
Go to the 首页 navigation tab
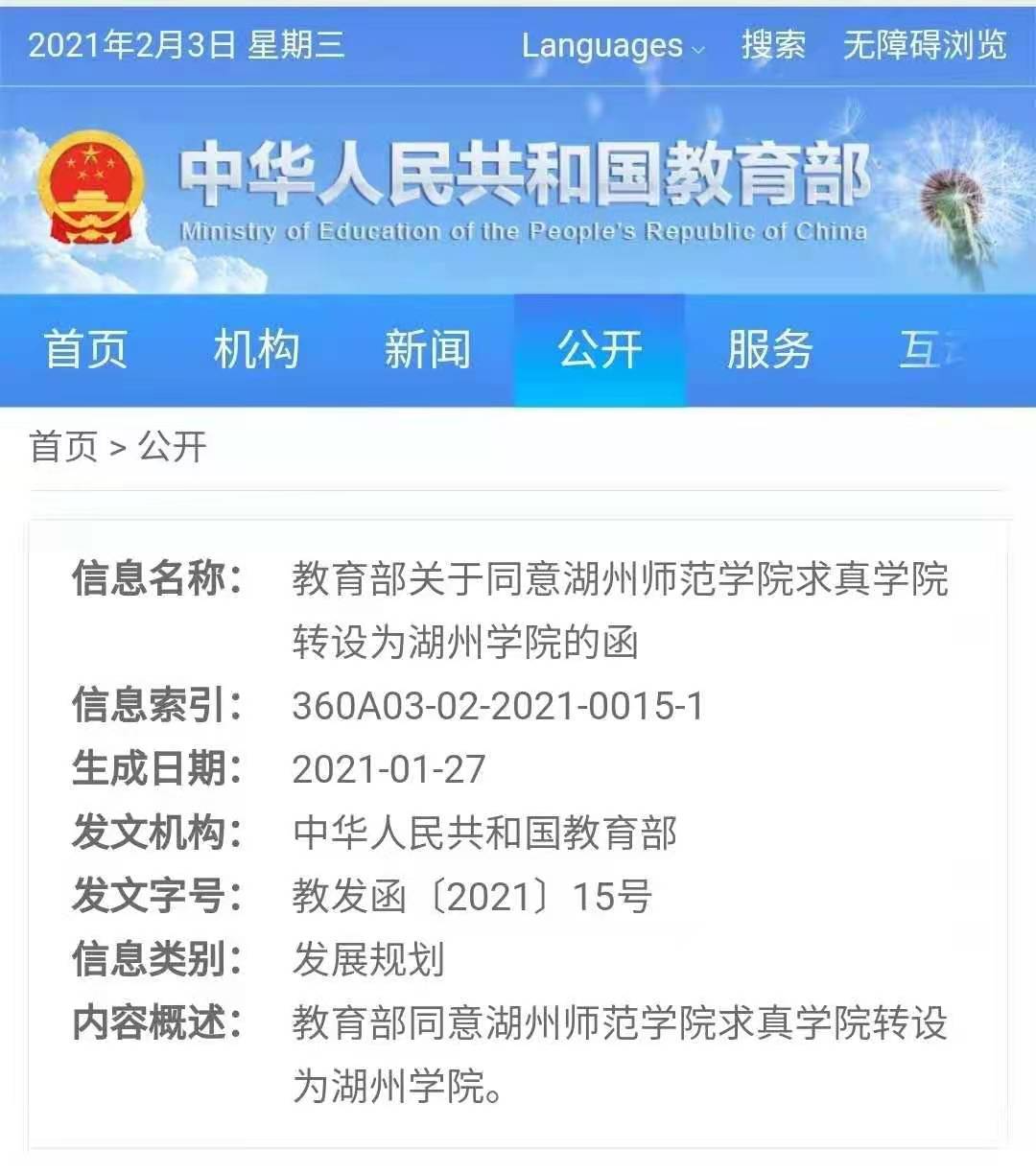pyautogui.click(x=85, y=349)
